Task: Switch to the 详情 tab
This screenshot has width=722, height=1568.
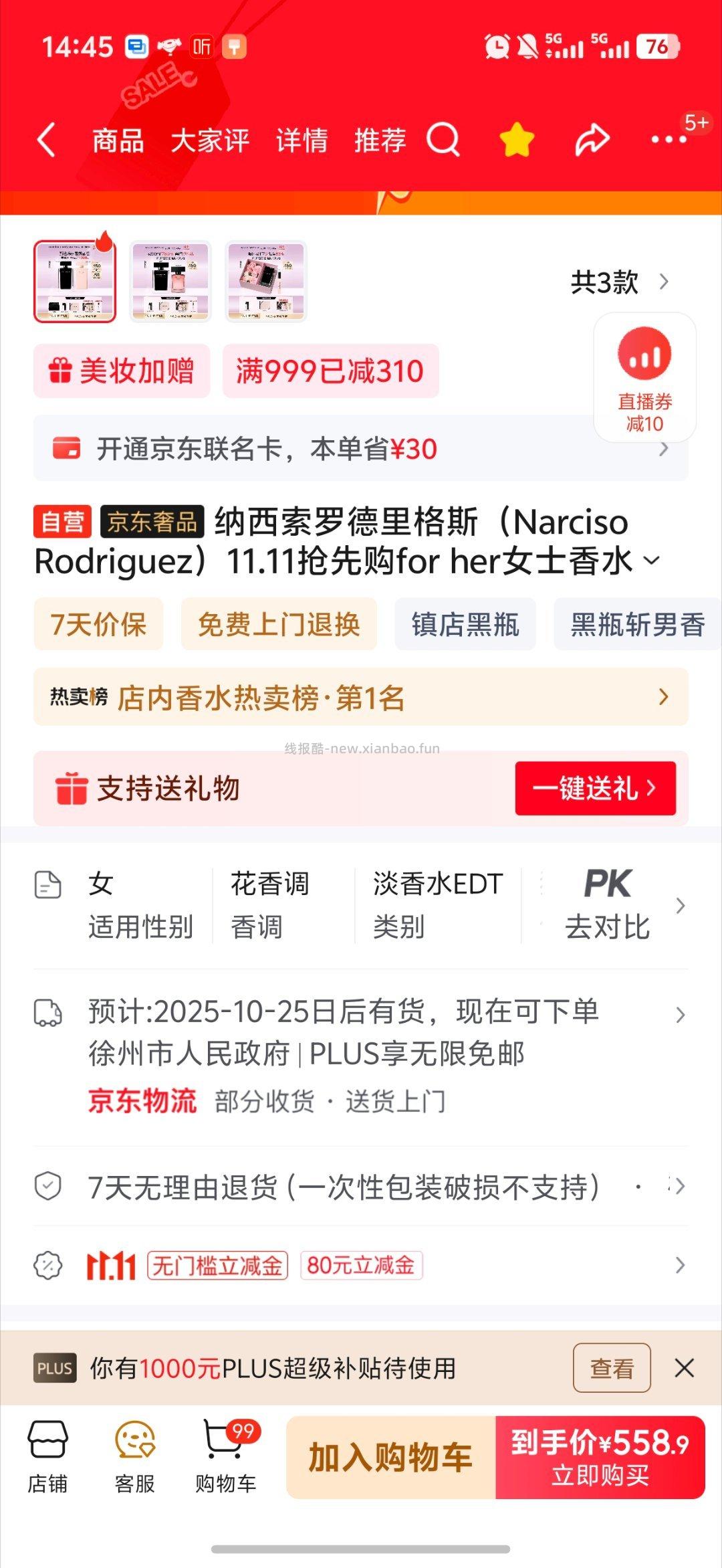Action: click(302, 140)
